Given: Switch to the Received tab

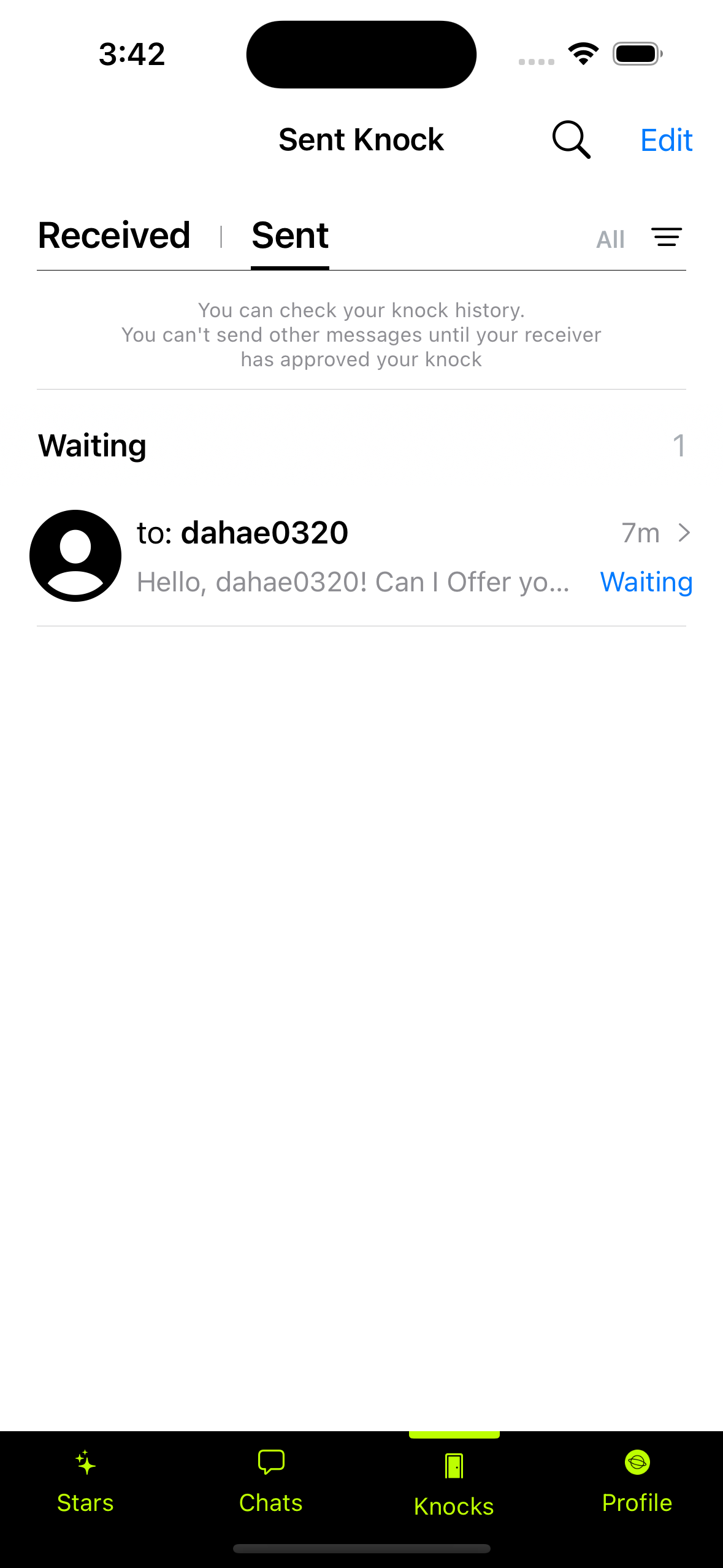Looking at the screenshot, I should pos(114,236).
